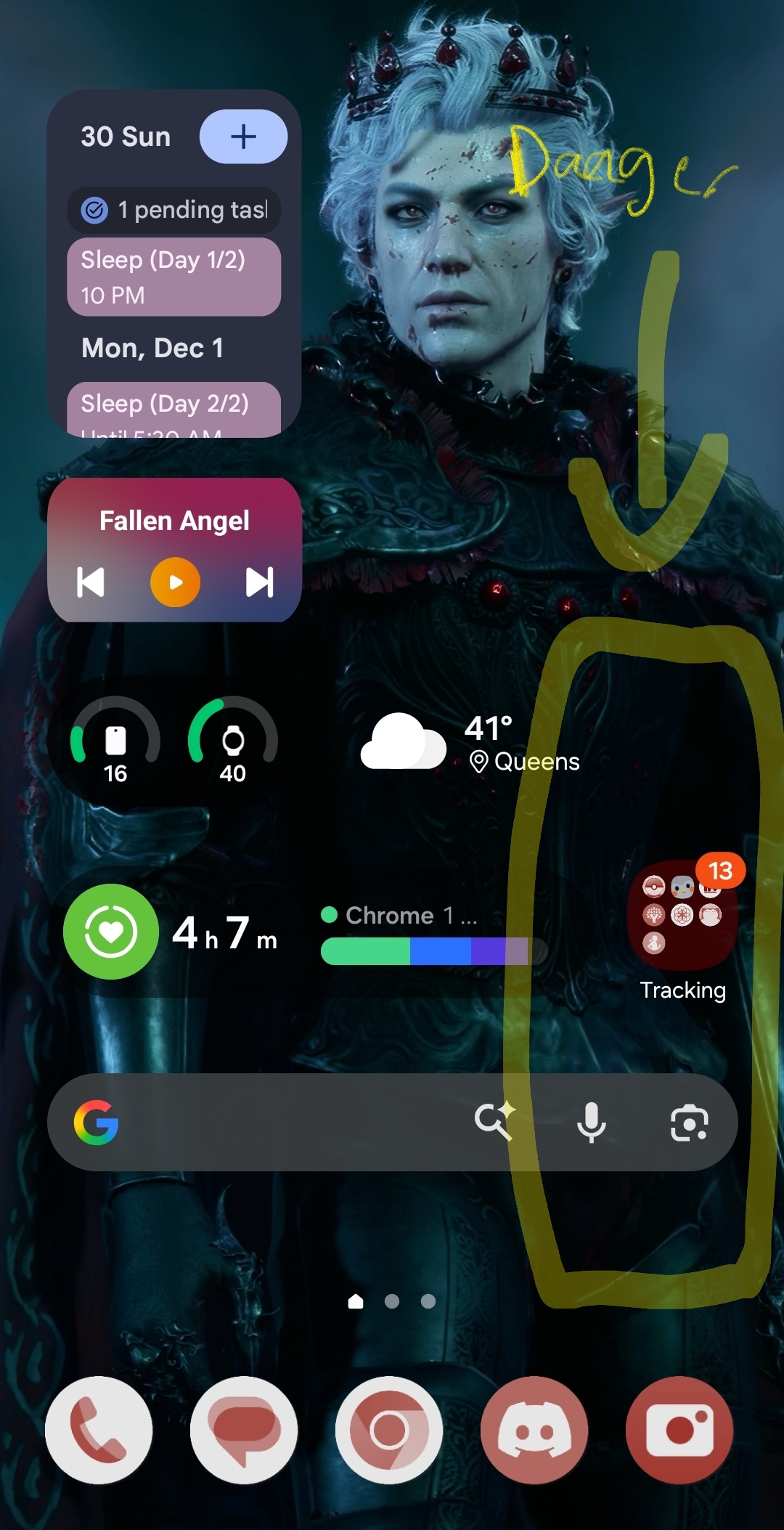Open the screen time widget
784x1530 pixels.
coord(305,932)
